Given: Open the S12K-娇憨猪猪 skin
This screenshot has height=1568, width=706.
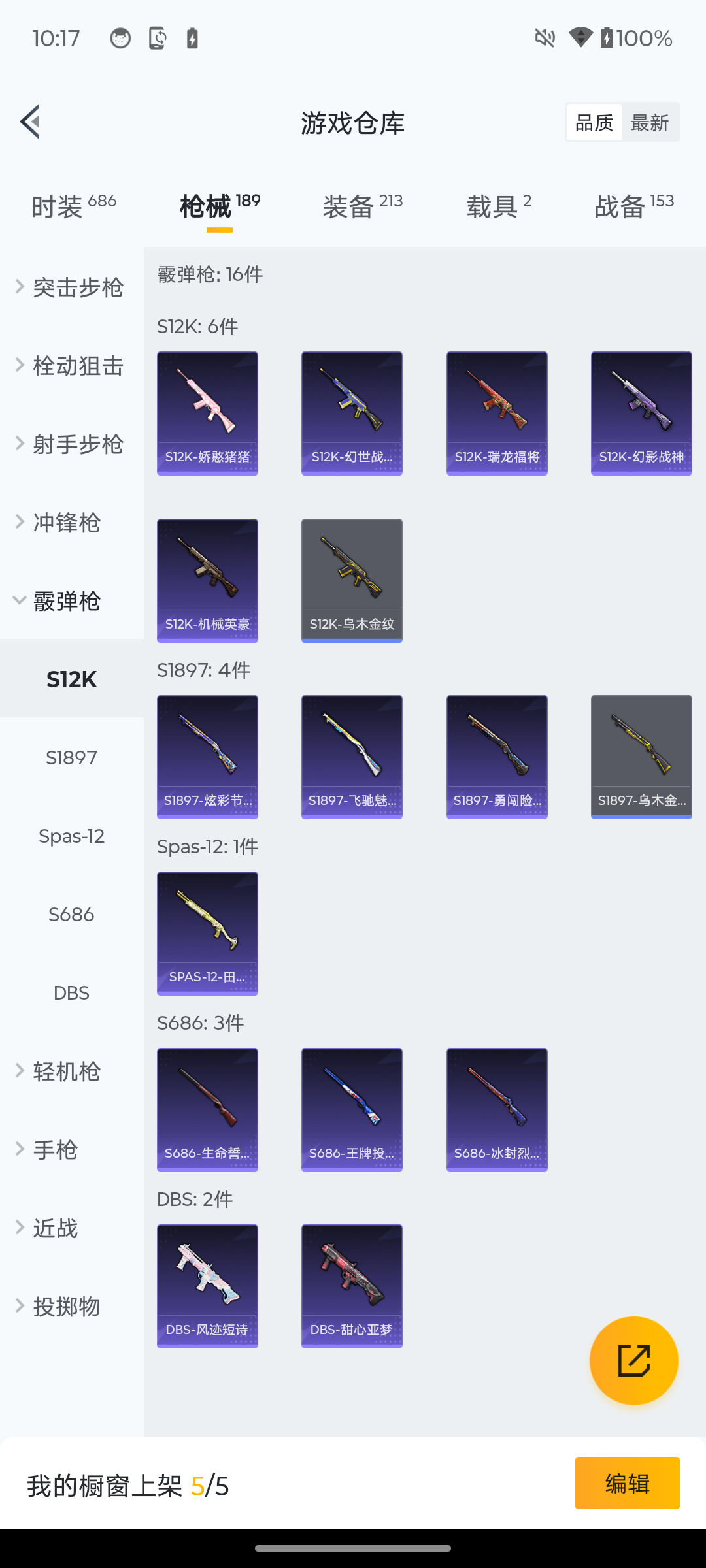Looking at the screenshot, I should click(x=207, y=413).
